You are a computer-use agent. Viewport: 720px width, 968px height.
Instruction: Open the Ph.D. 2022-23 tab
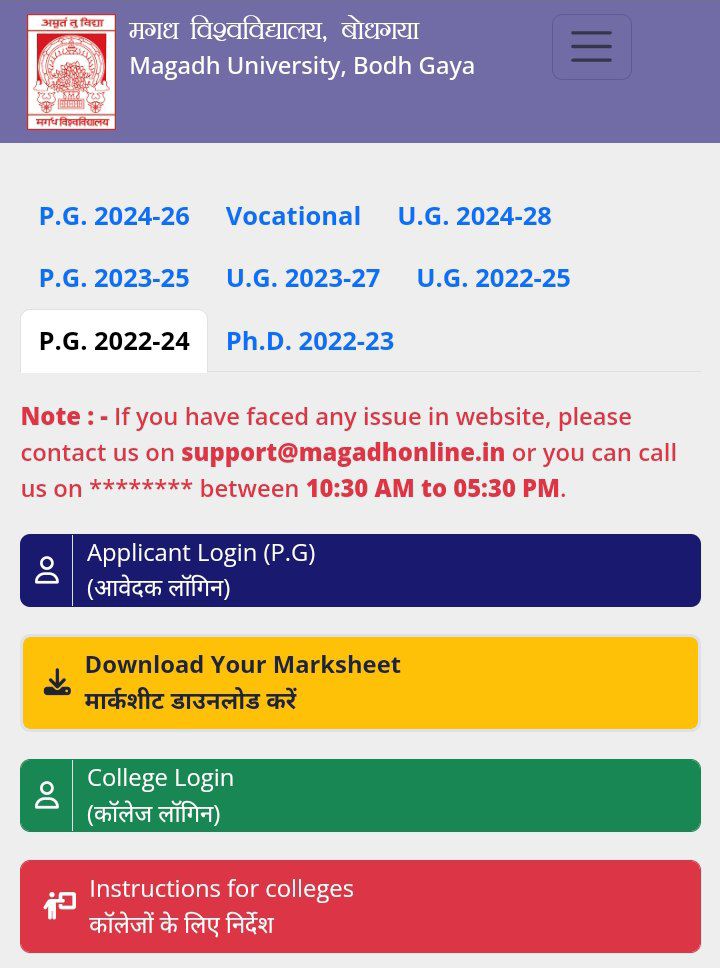pyautogui.click(x=310, y=341)
